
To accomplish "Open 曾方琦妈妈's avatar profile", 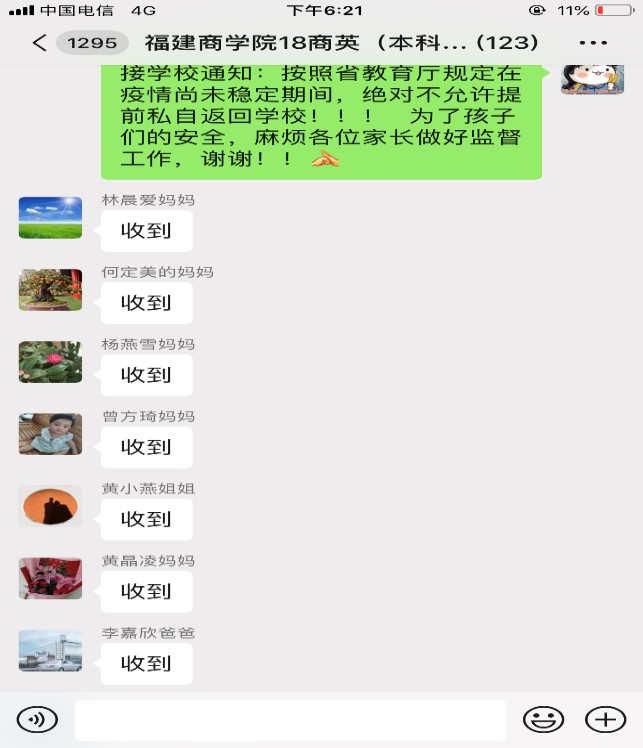I will 50,434.
